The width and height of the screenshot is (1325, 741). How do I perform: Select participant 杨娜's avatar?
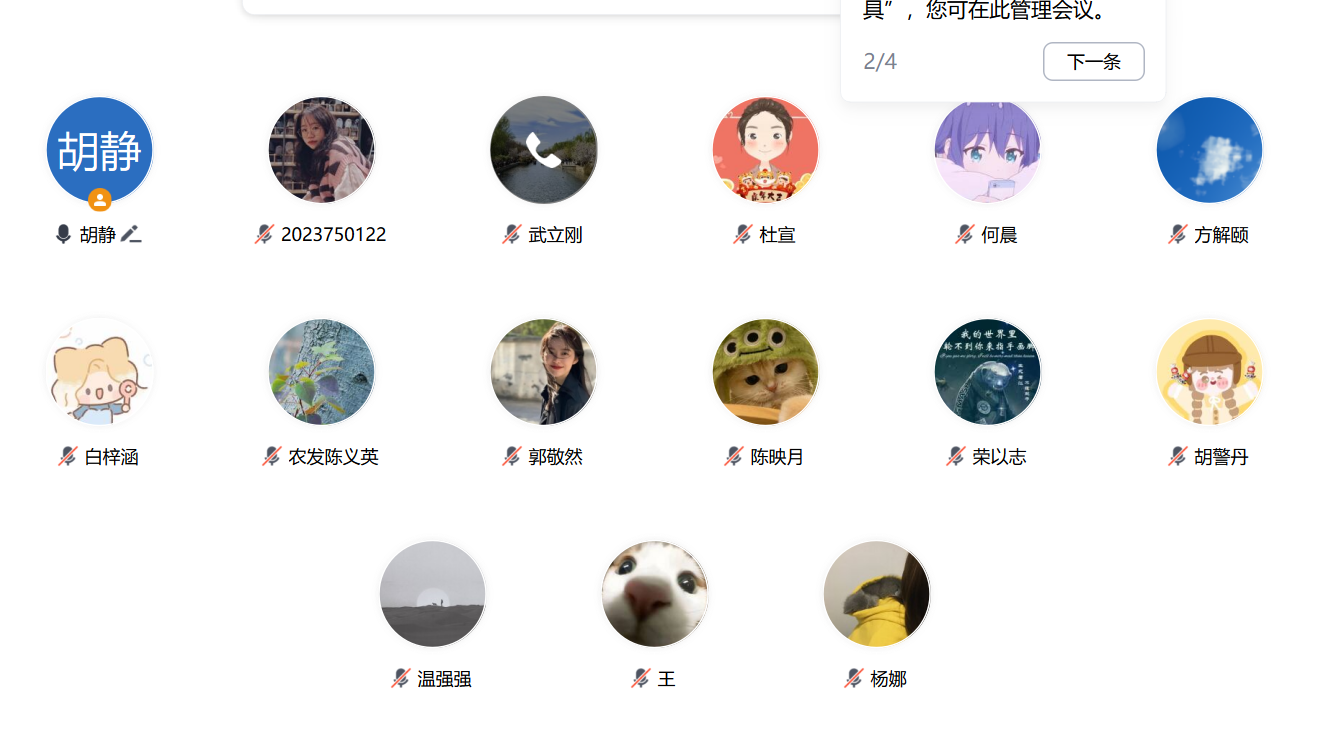click(877, 594)
